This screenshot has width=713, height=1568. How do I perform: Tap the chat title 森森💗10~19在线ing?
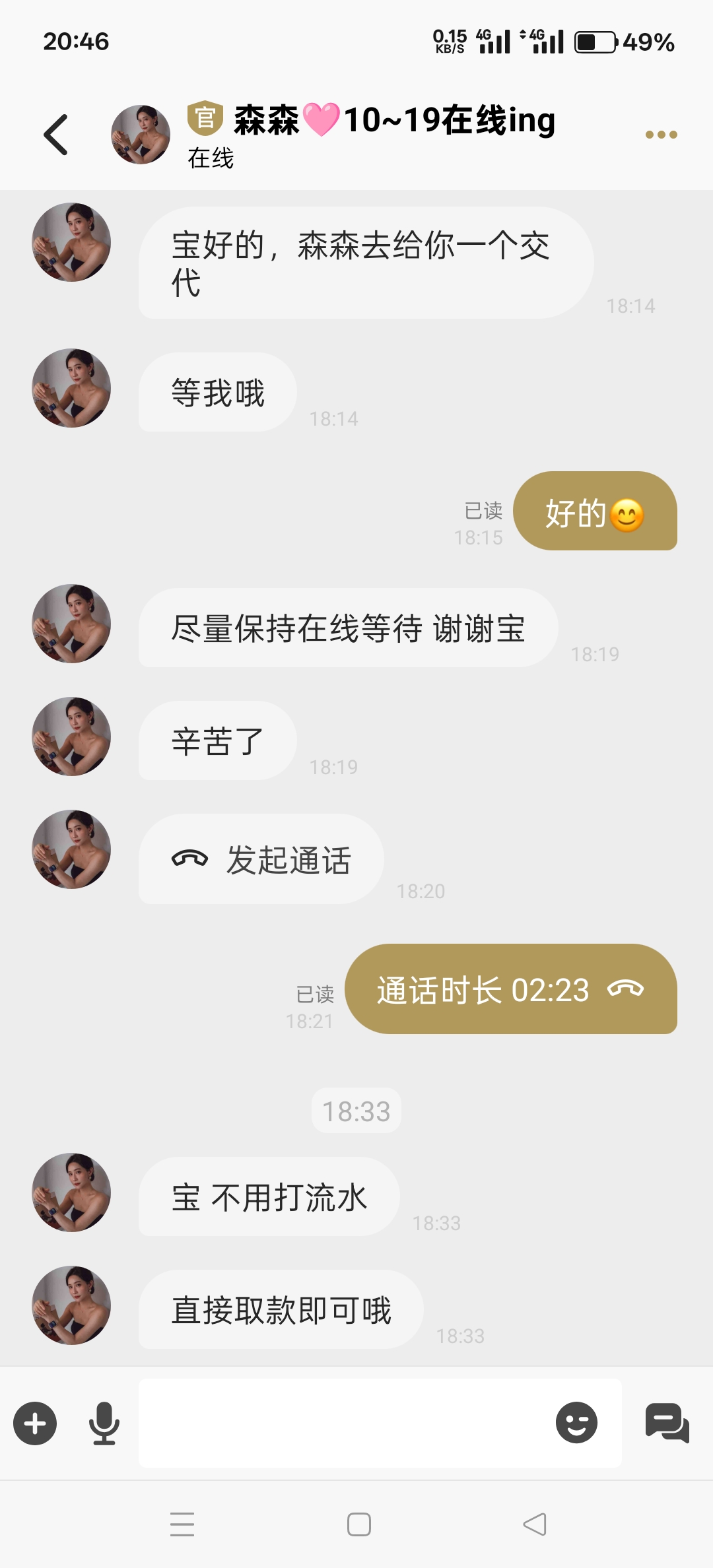(x=392, y=121)
